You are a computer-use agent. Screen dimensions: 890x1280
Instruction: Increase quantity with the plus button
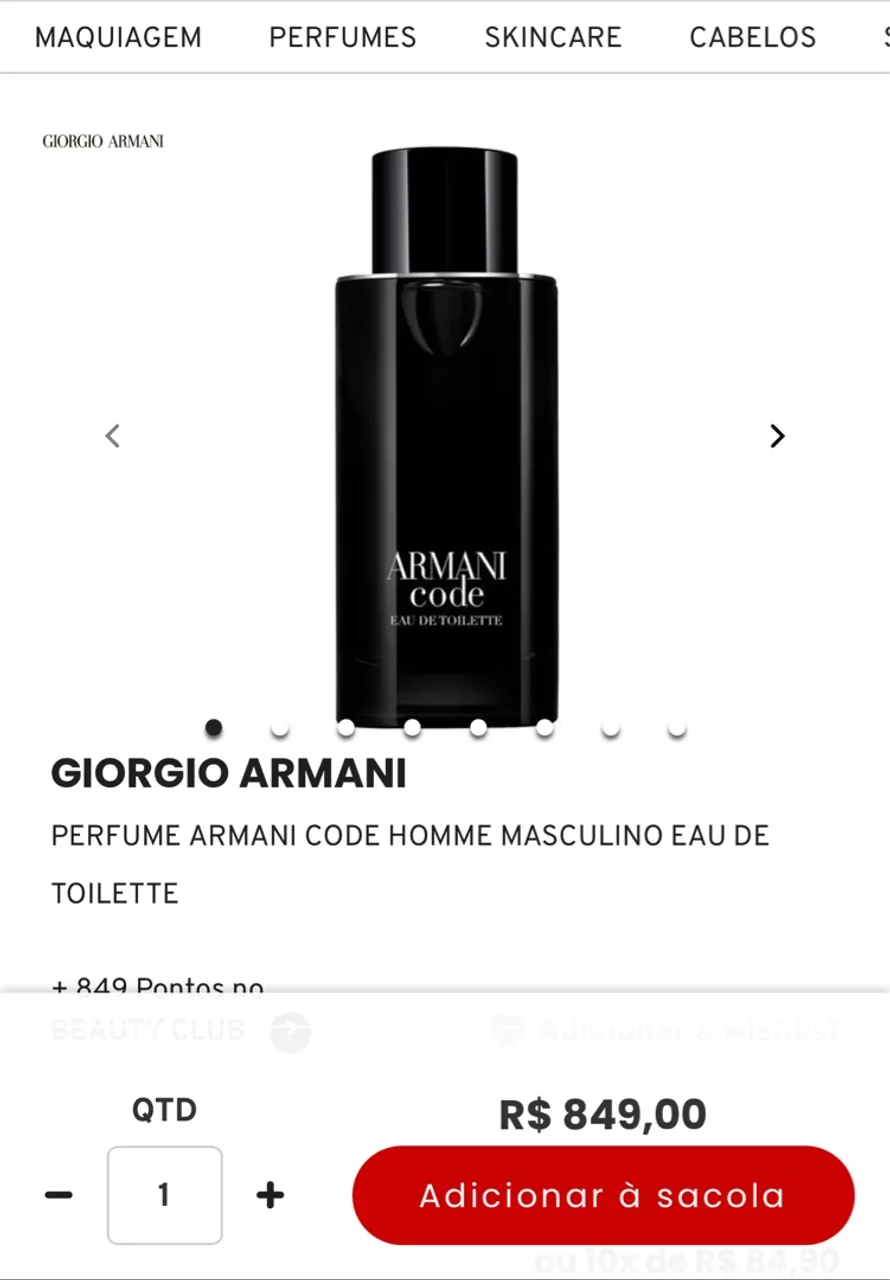270,1195
